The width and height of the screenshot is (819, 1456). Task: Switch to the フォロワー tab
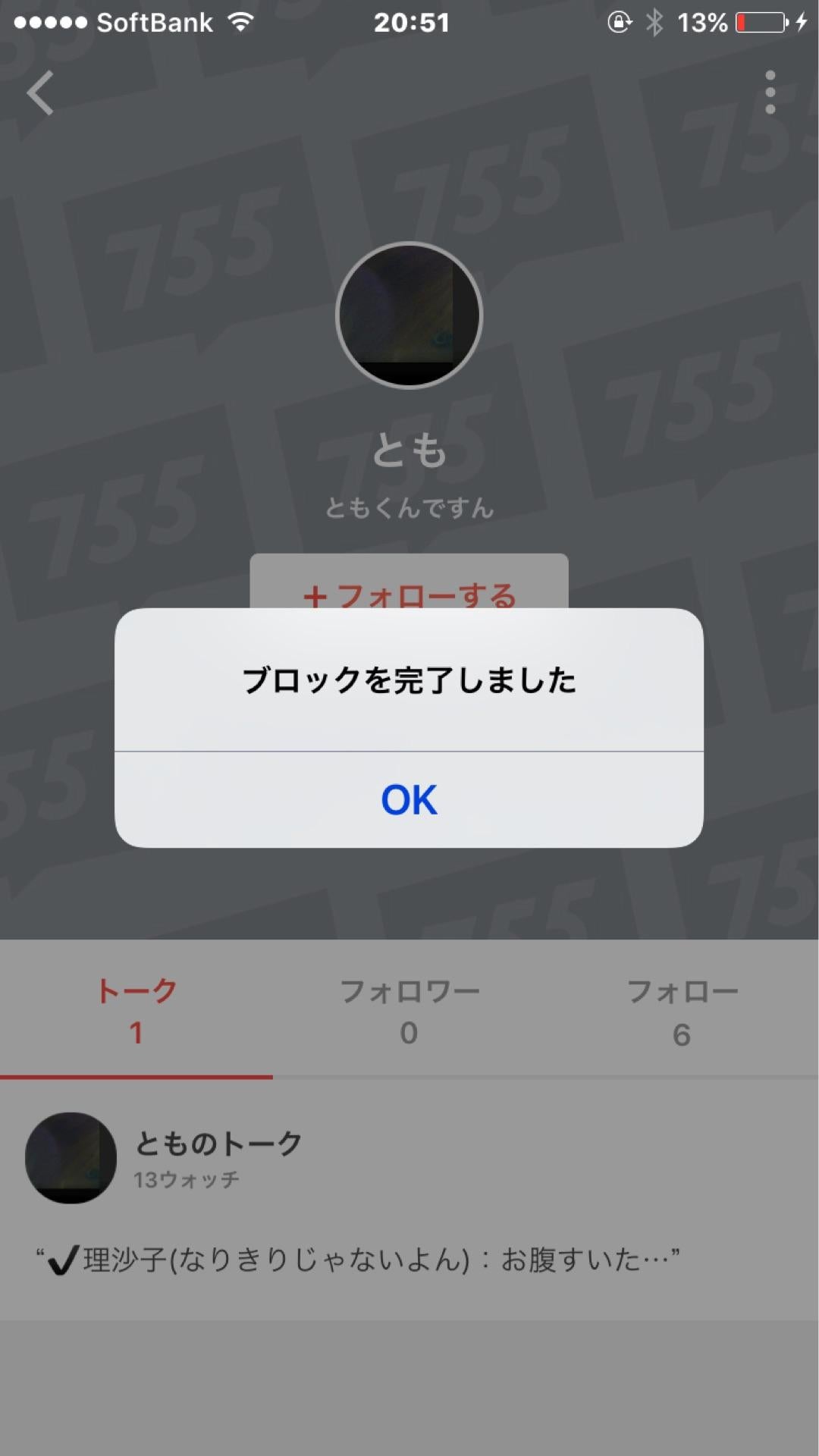tap(409, 1009)
